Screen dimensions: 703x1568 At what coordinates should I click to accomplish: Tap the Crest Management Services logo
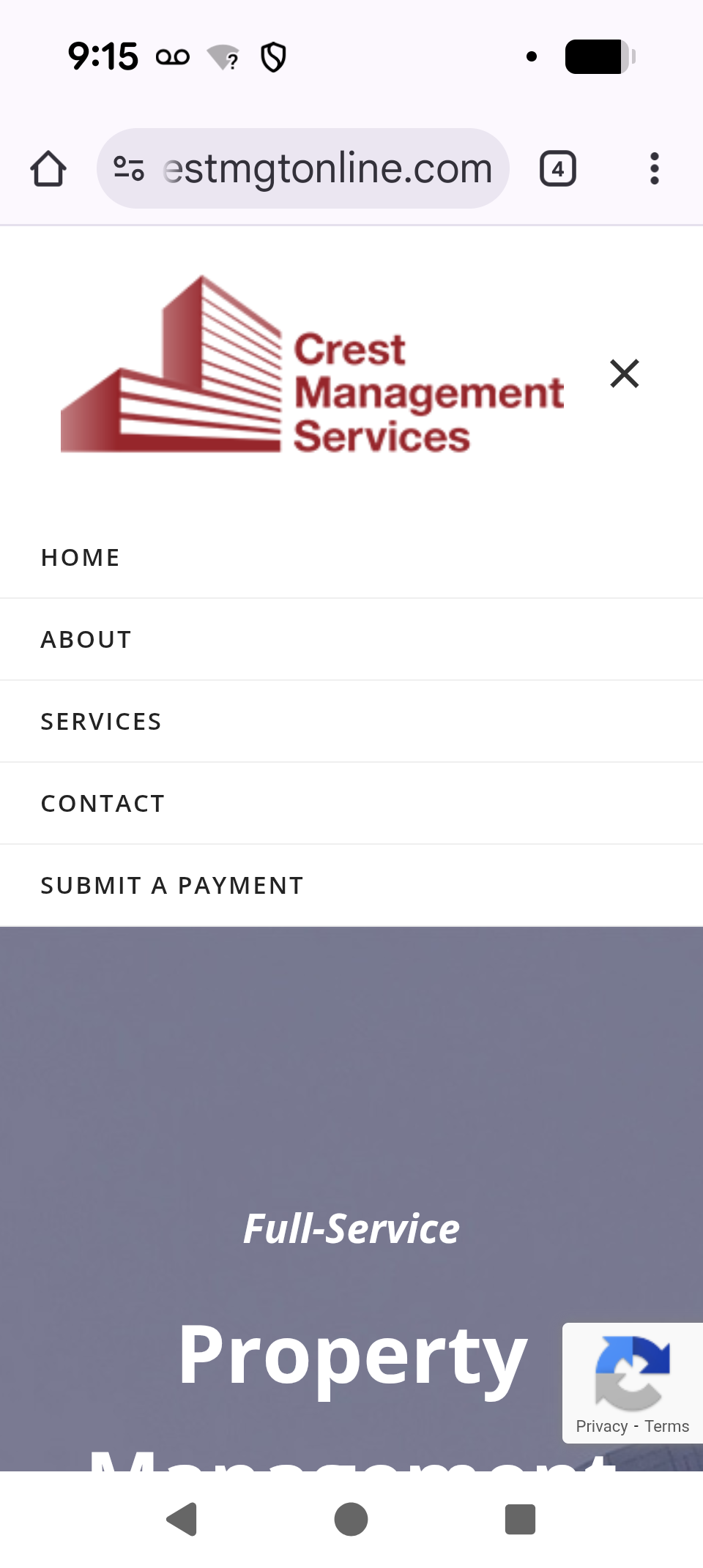(312, 366)
